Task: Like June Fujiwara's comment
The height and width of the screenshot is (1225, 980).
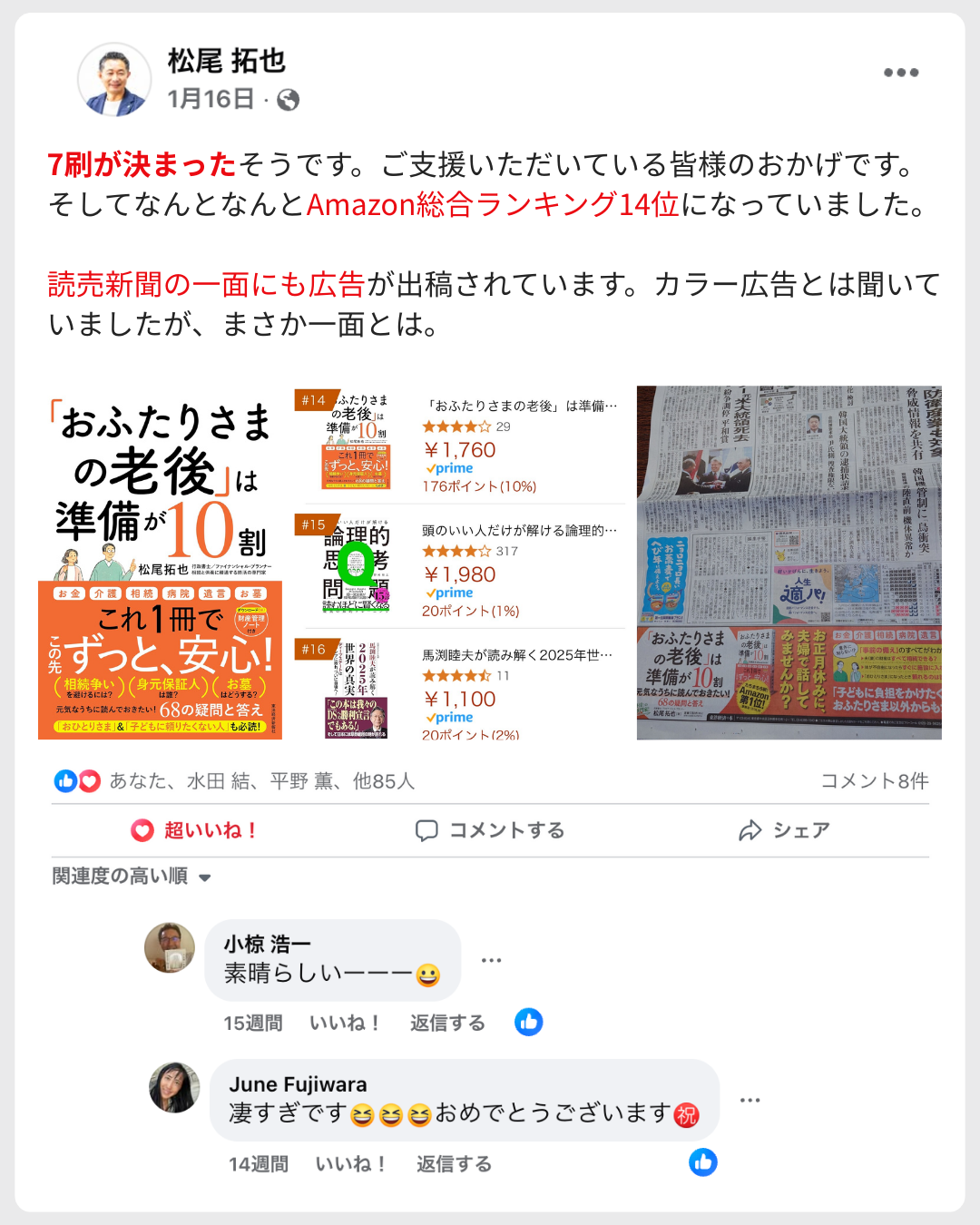Action: [x=350, y=1163]
